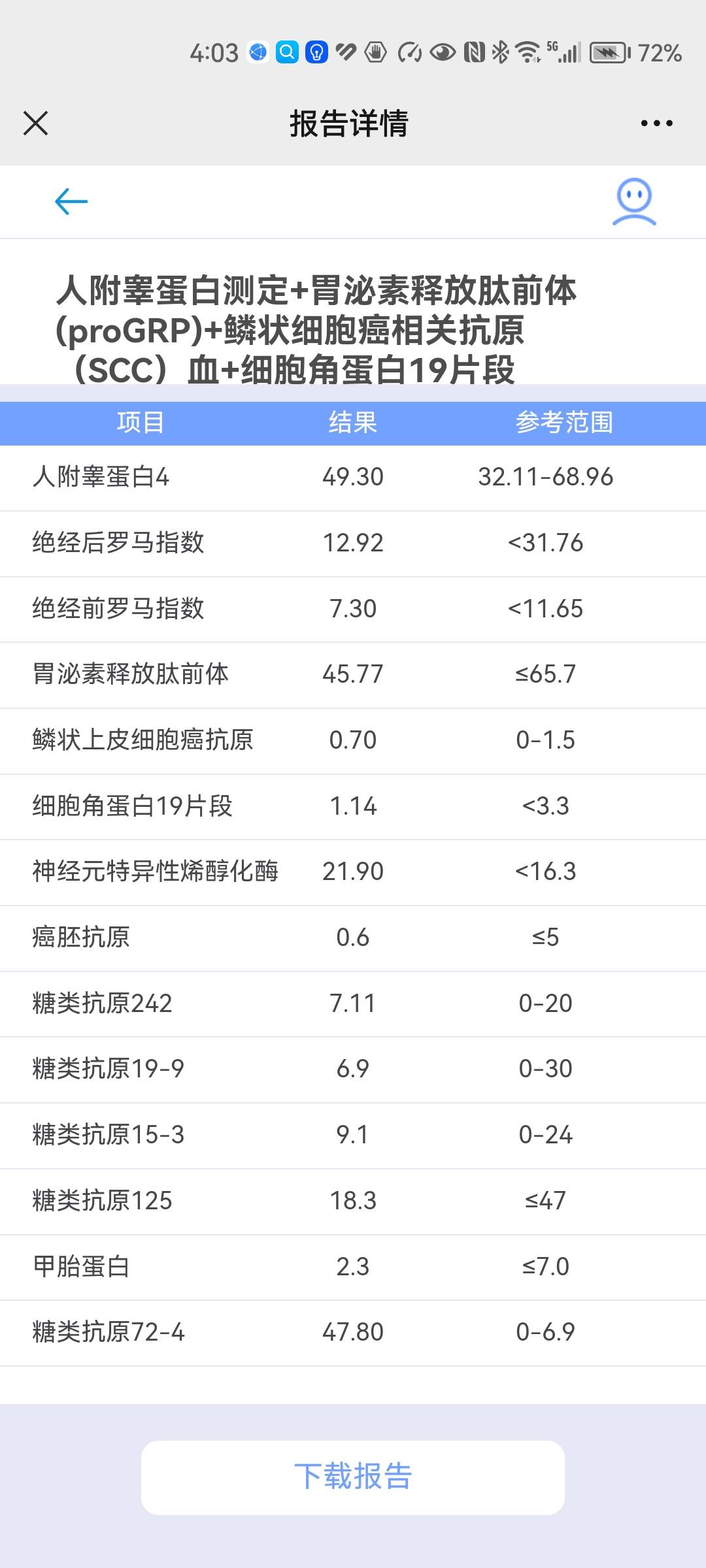Tap the 结果 column header
This screenshot has width=706, height=1568.
353,423
